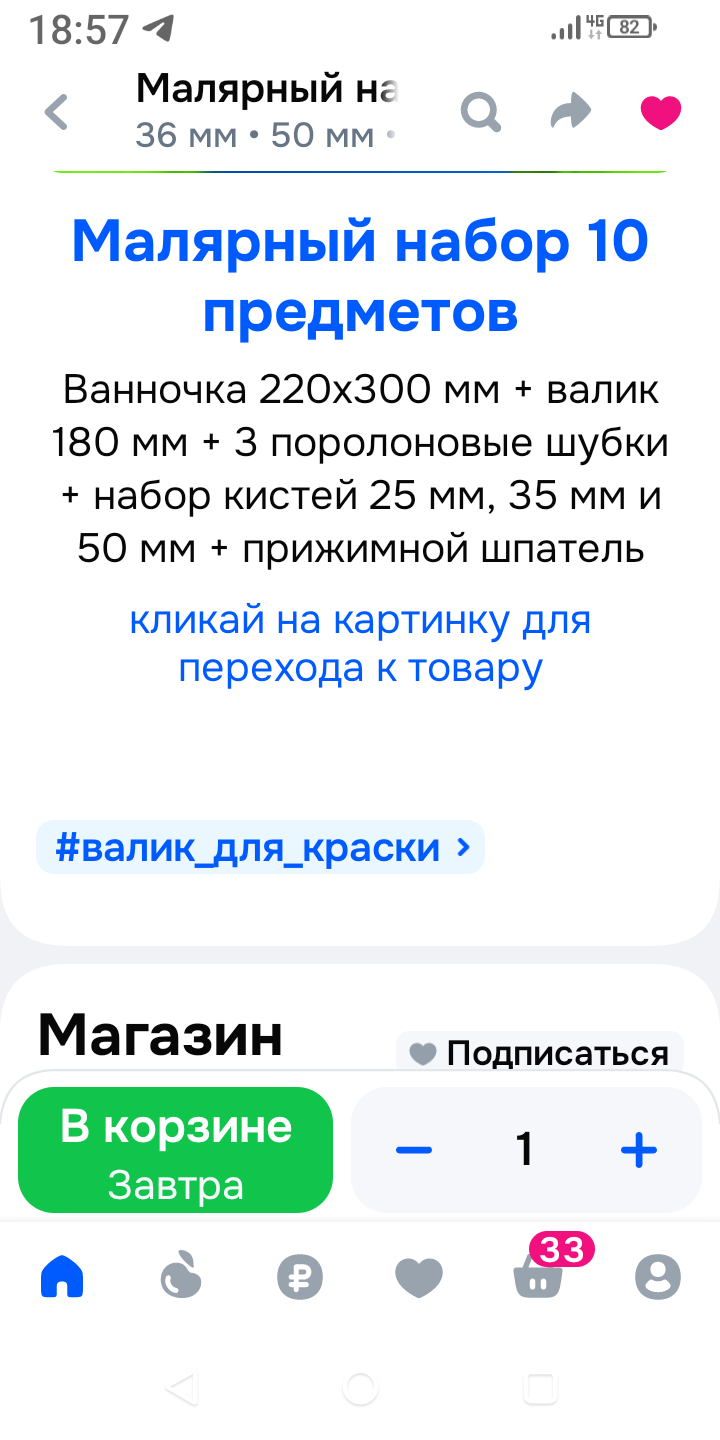The height and width of the screenshot is (1440, 720).
Task: Share this product
Action: tap(571, 112)
